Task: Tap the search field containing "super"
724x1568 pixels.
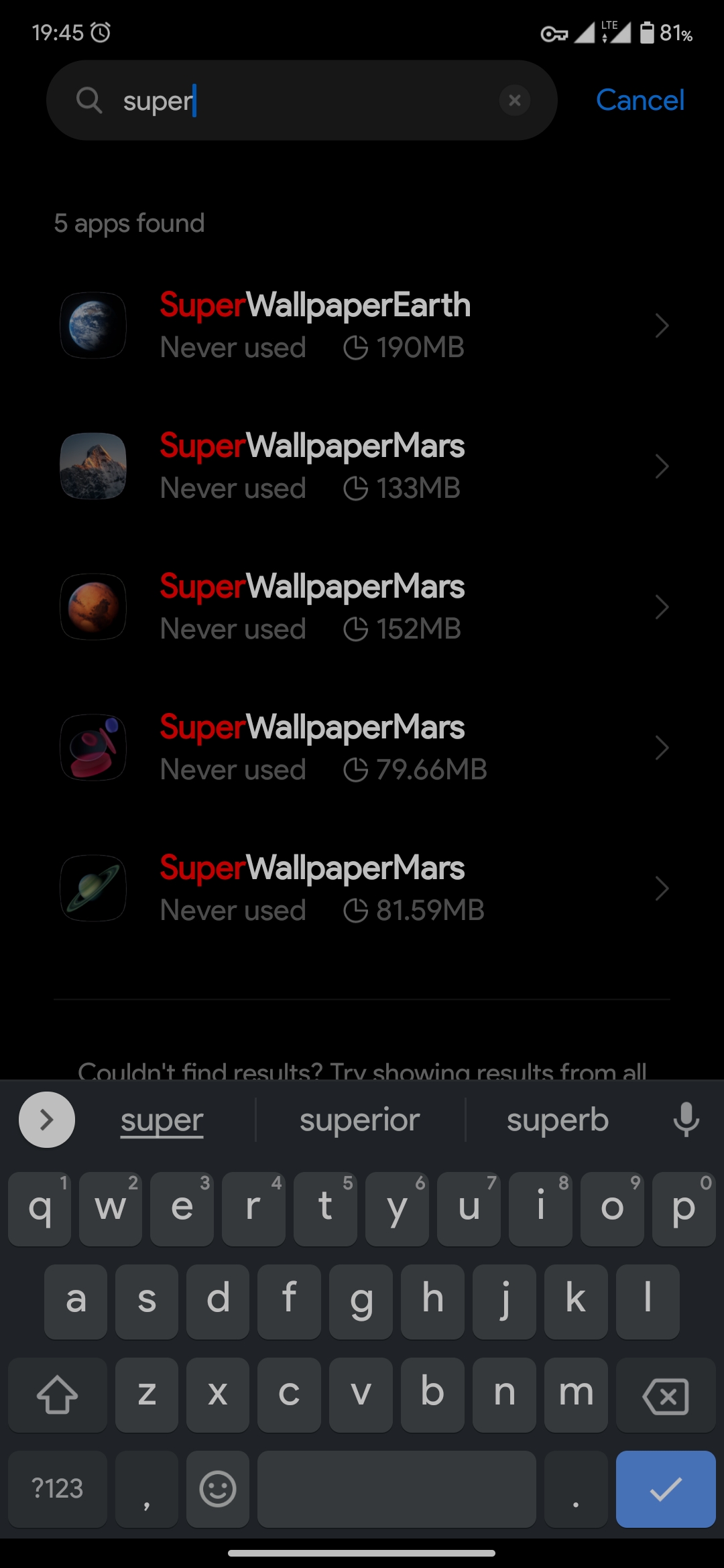Action: [302, 101]
